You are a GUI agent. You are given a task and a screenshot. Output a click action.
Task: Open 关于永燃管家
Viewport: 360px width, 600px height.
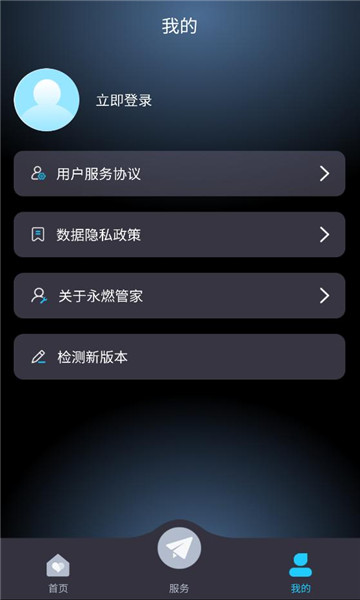(x=179, y=295)
